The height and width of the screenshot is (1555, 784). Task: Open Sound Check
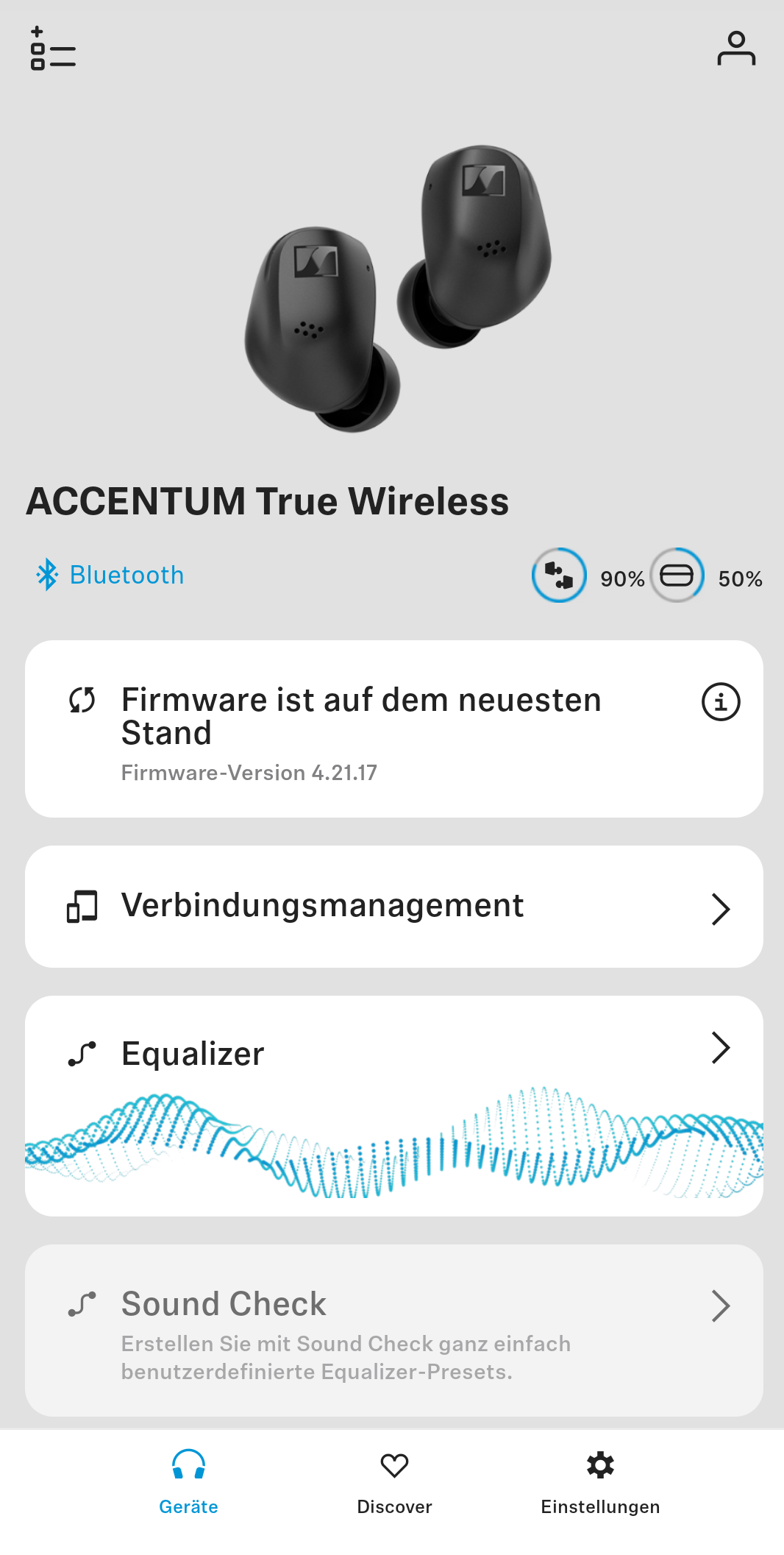pos(394,1330)
